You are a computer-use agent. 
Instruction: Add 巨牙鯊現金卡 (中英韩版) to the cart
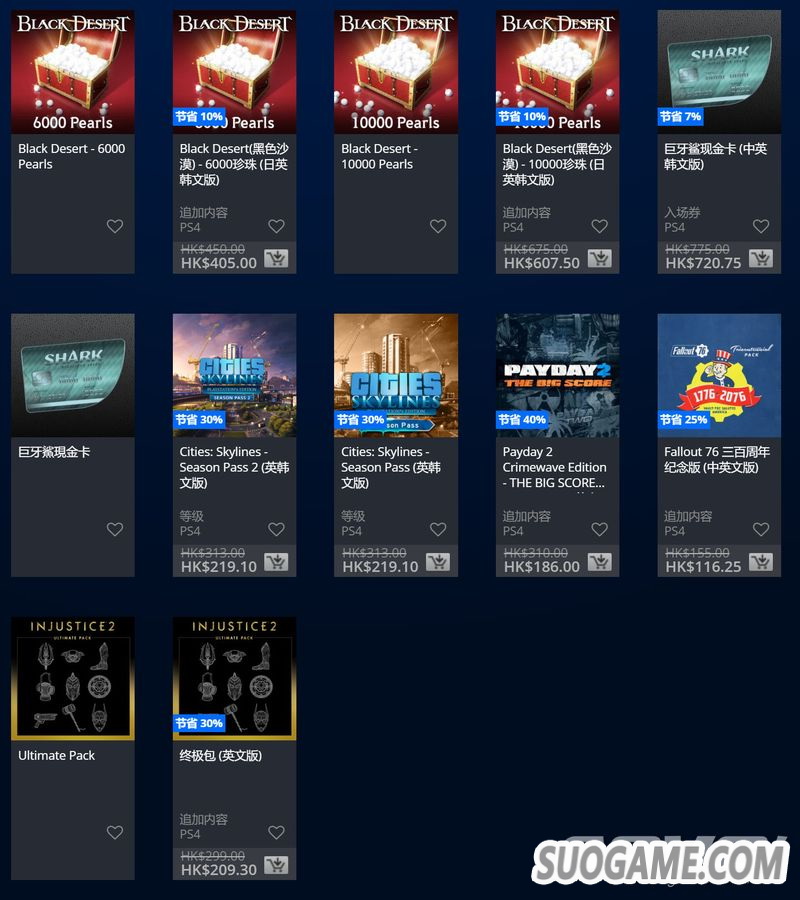[x=761, y=259]
